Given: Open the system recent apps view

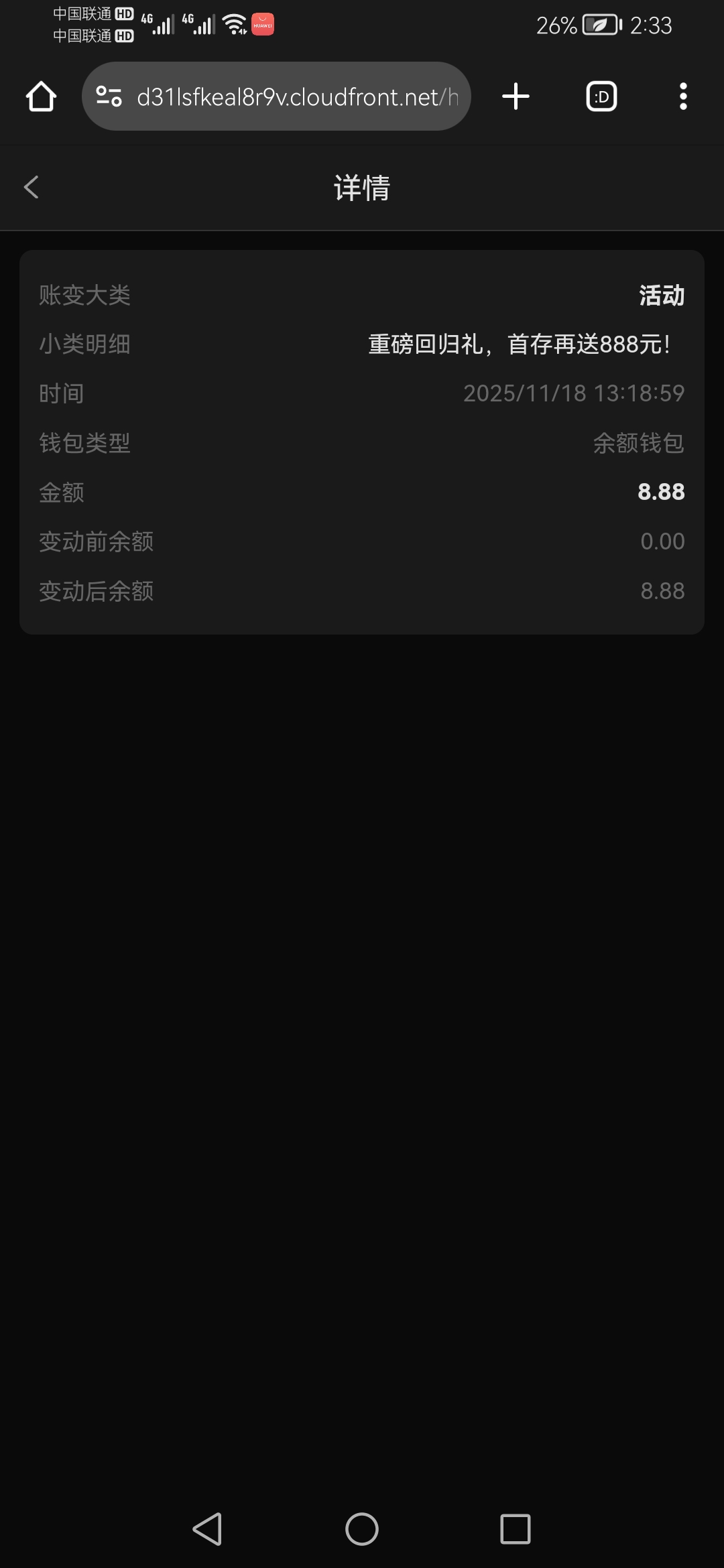Looking at the screenshot, I should pos(515,1529).
